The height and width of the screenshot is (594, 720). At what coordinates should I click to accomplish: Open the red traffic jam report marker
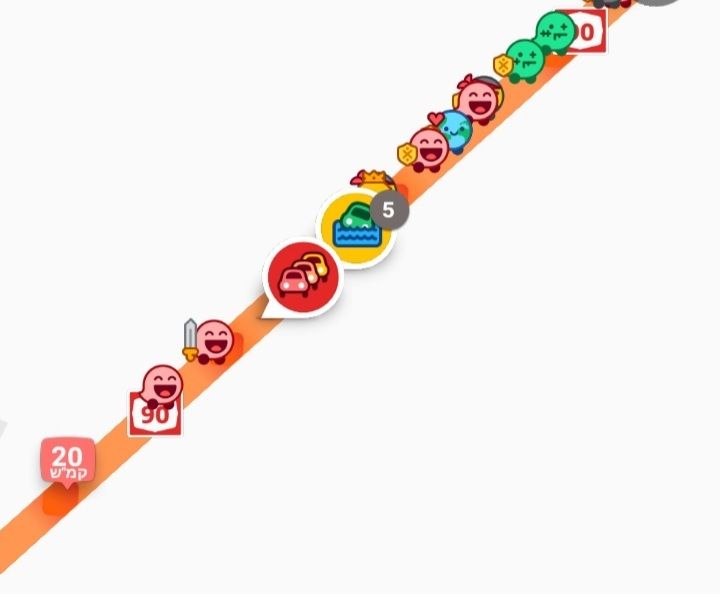[x=302, y=277]
